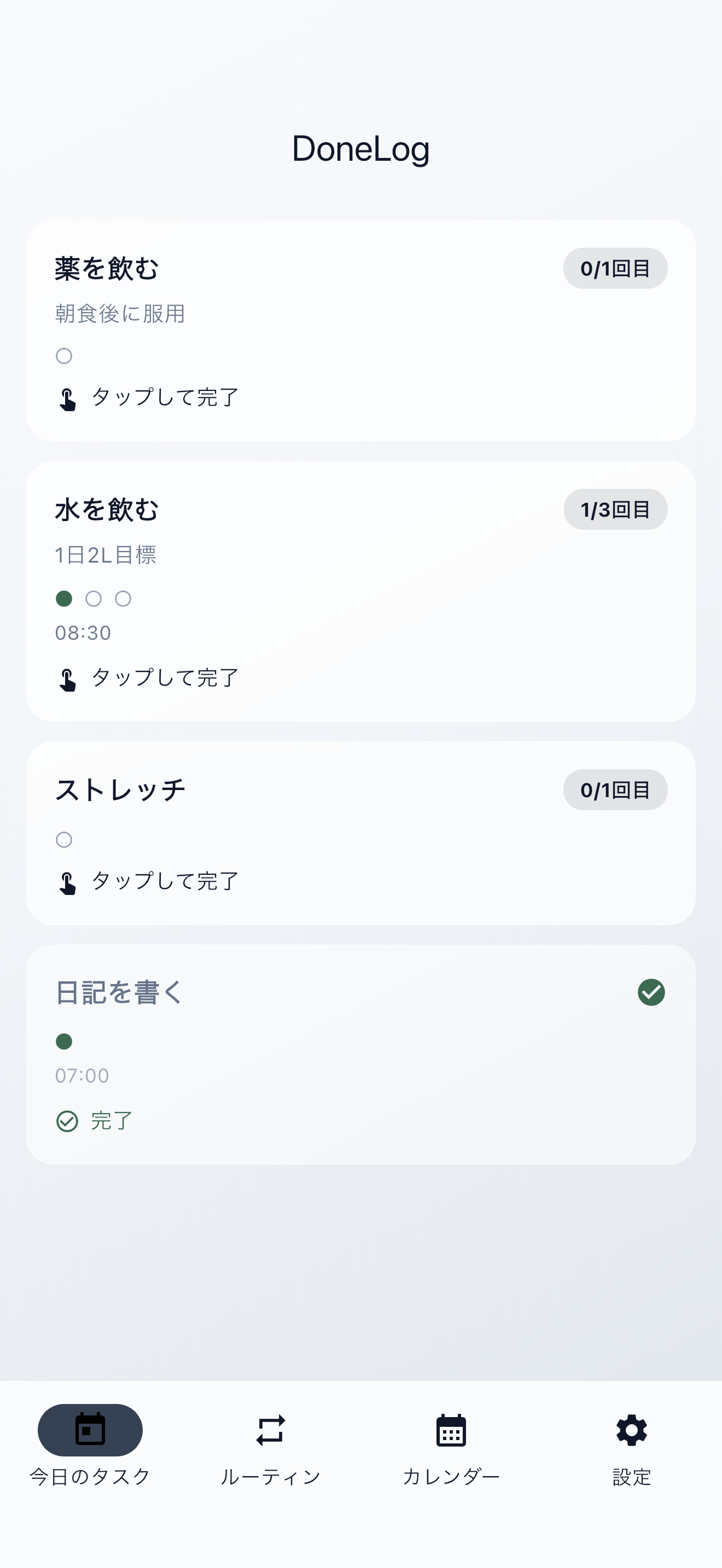
Task: Toggle the empty circle under 薬を飲む
Action: point(64,355)
